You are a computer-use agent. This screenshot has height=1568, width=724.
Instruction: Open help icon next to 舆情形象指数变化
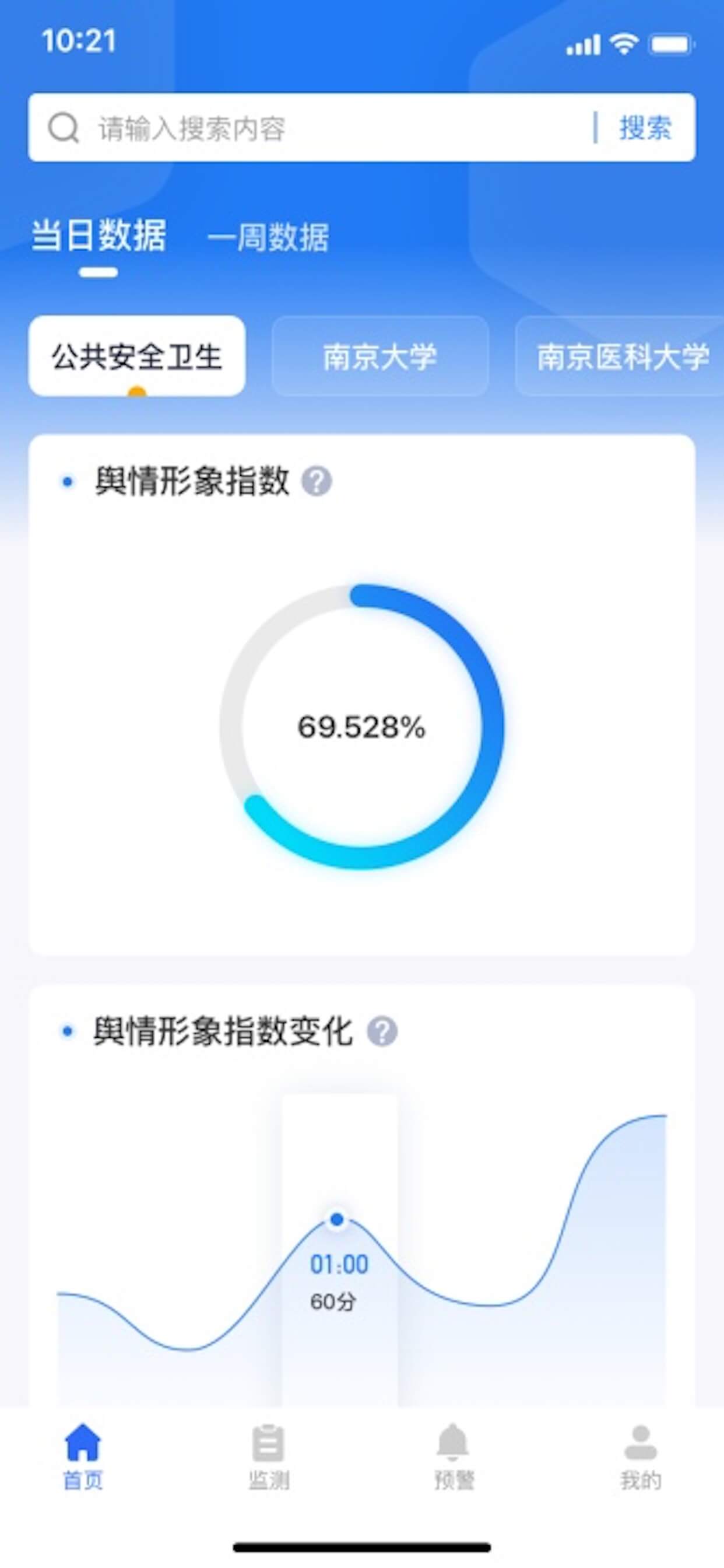click(382, 1032)
